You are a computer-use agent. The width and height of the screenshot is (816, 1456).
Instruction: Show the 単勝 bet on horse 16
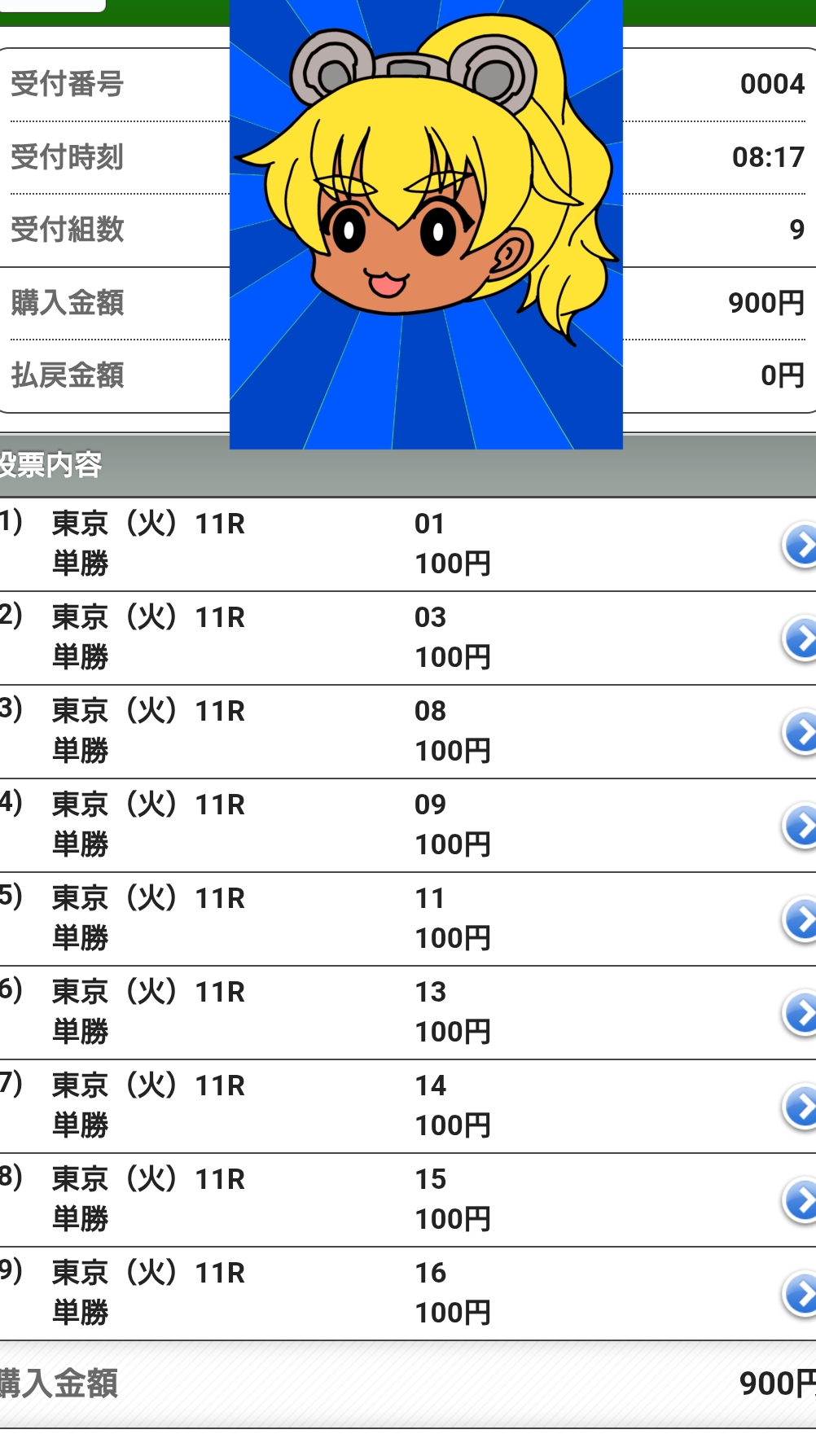800,1294
